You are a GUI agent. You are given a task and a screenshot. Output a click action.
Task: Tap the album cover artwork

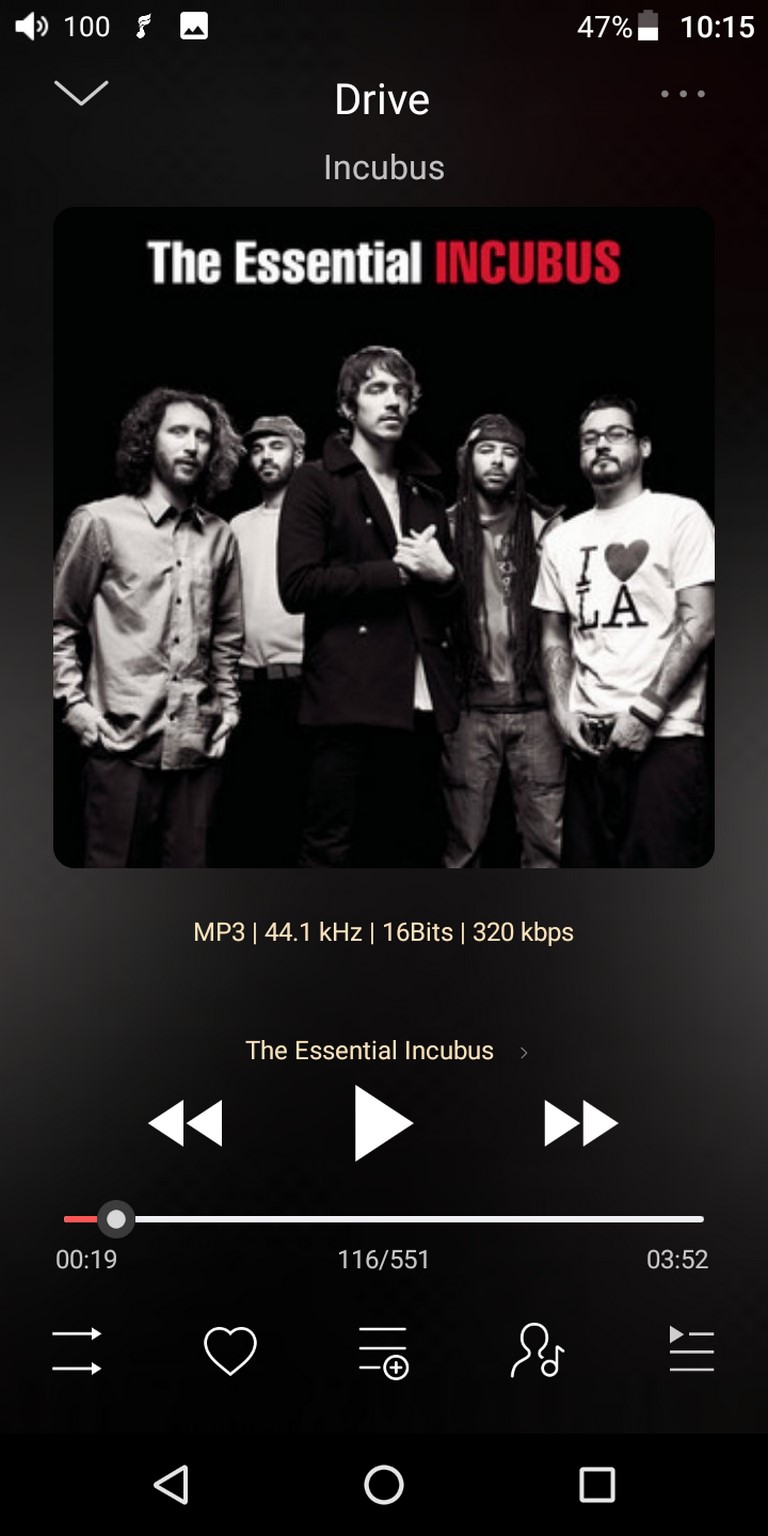[x=384, y=537]
